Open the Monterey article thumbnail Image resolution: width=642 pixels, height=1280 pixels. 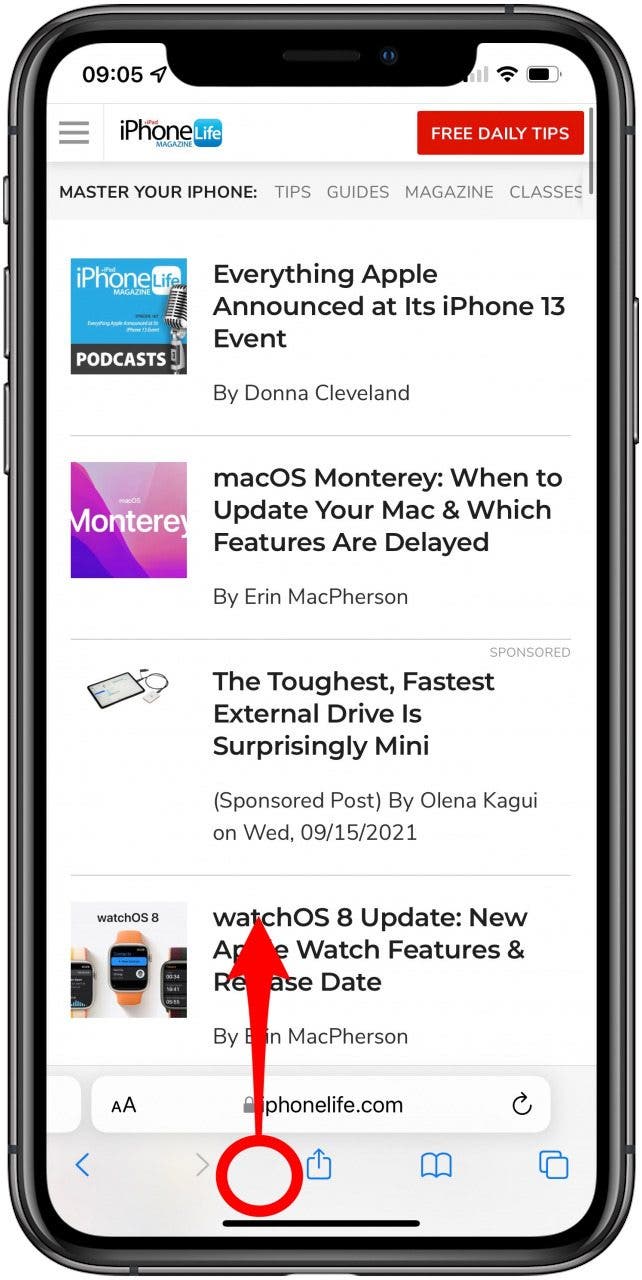pyautogui.click(x=128, y=520)
